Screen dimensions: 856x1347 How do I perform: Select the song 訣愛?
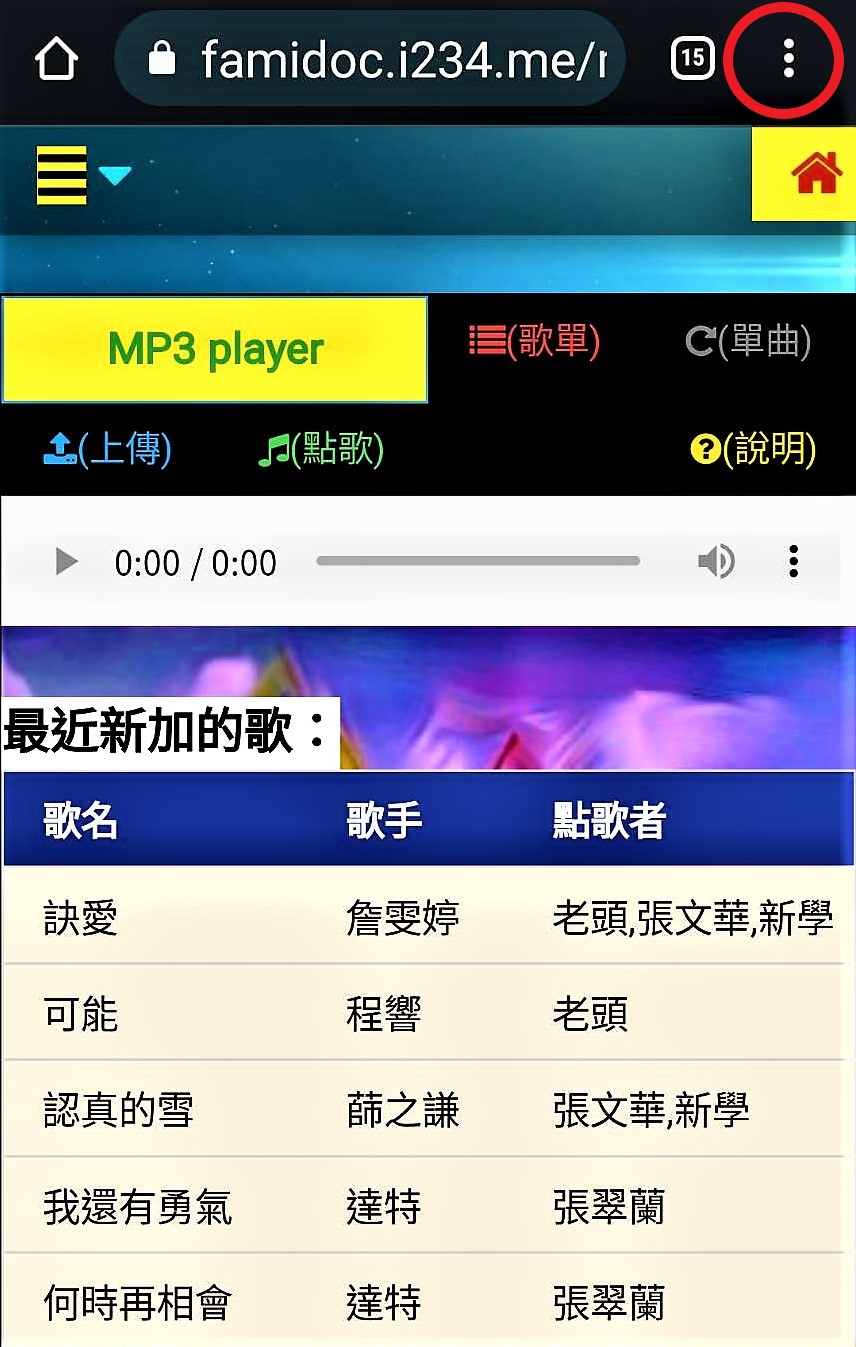(80, 917)
